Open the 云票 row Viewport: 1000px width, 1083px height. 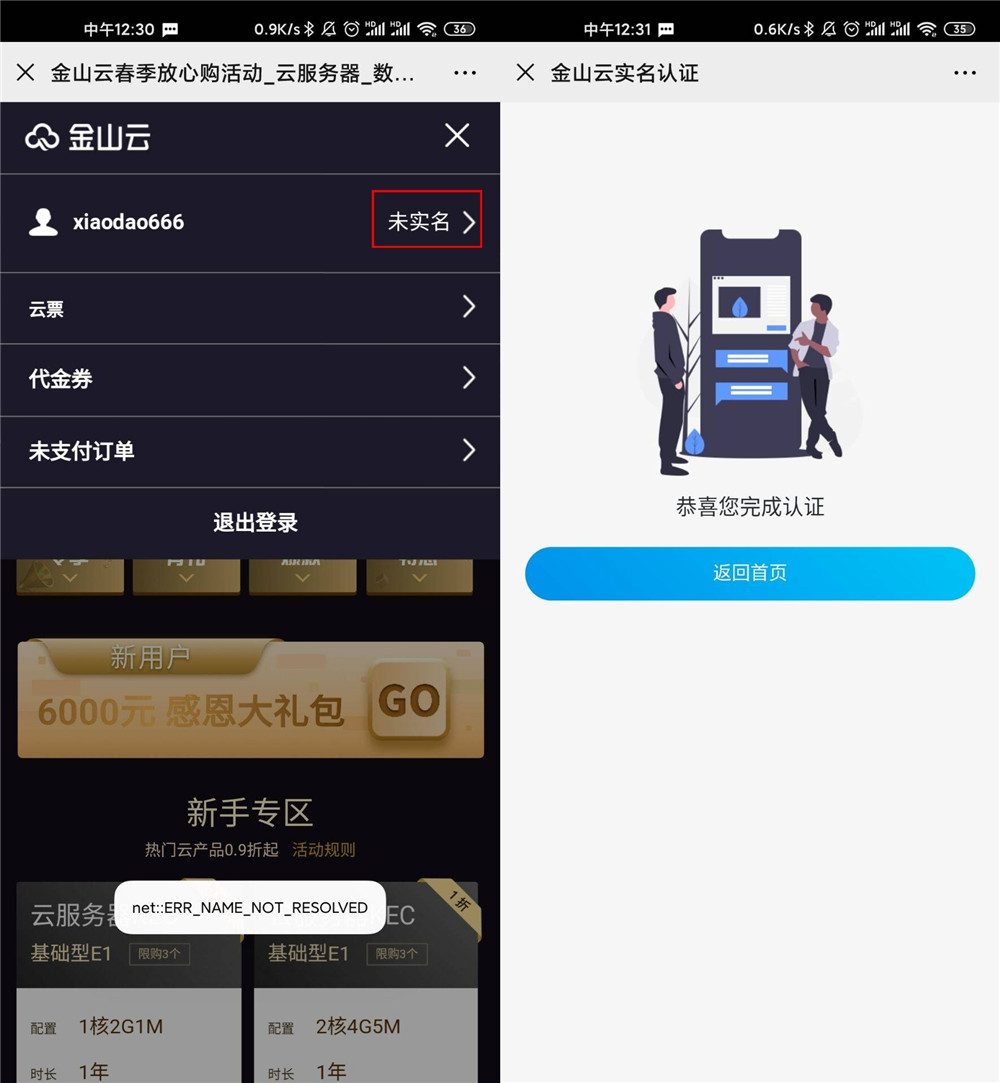[250, 309]
